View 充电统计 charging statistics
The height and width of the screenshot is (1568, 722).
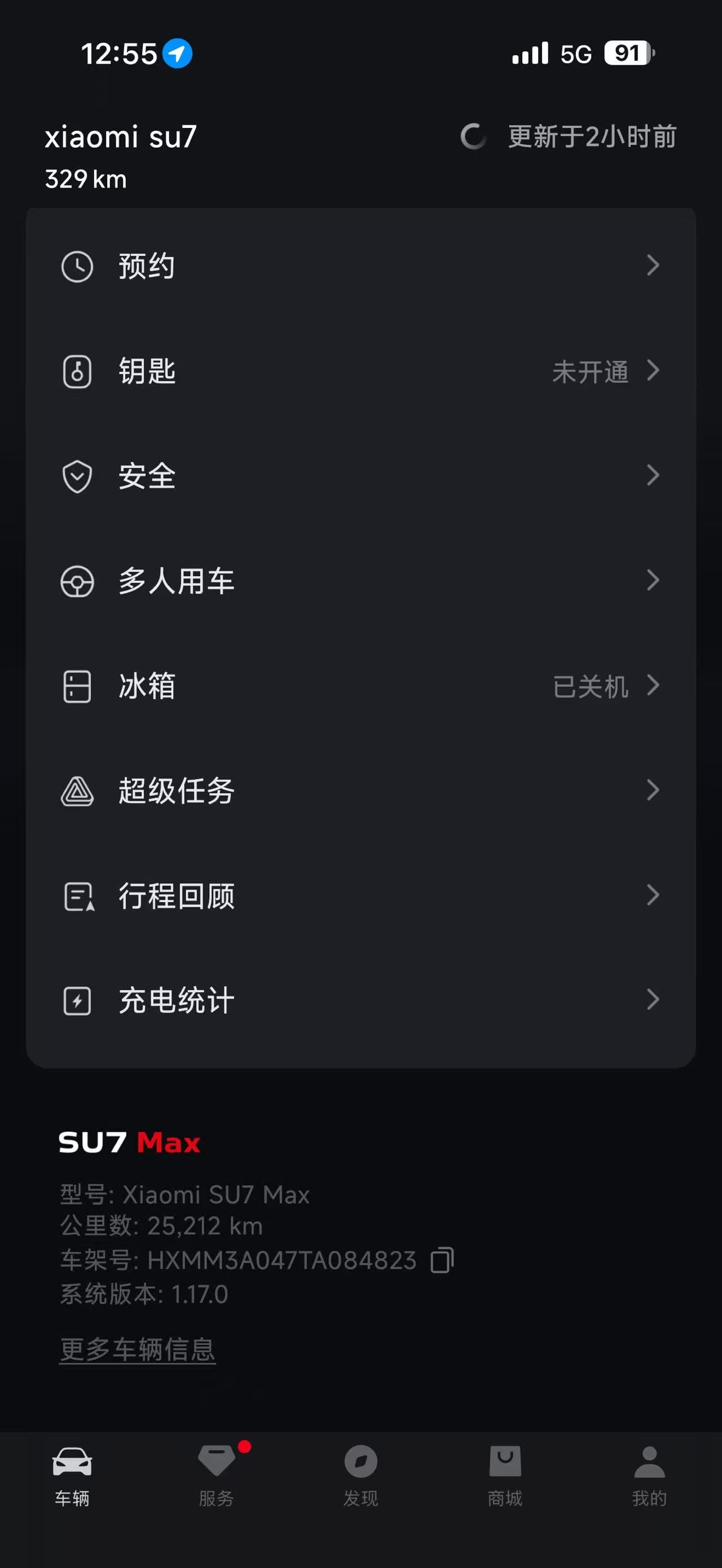[x=361, y=1001]
